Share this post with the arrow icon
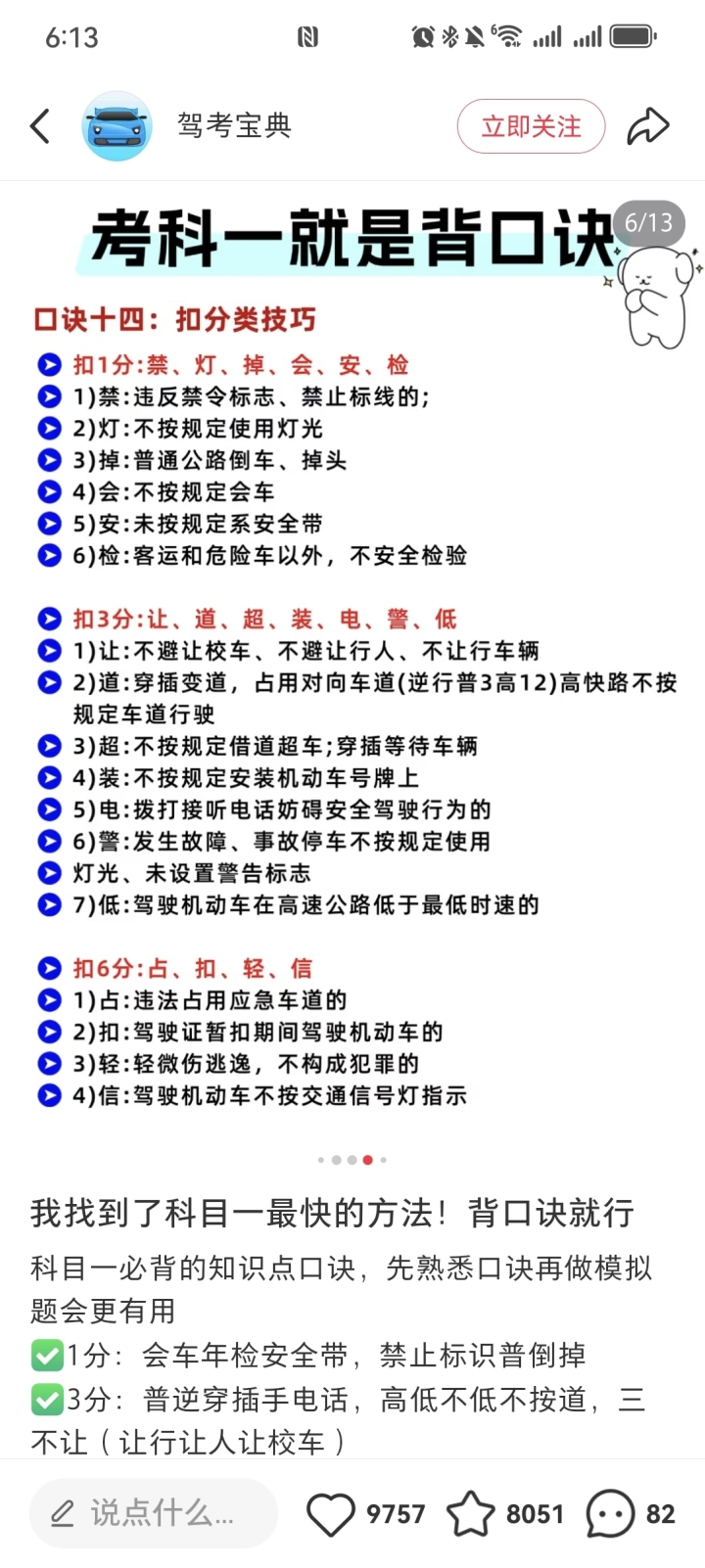 coord(648,126)
